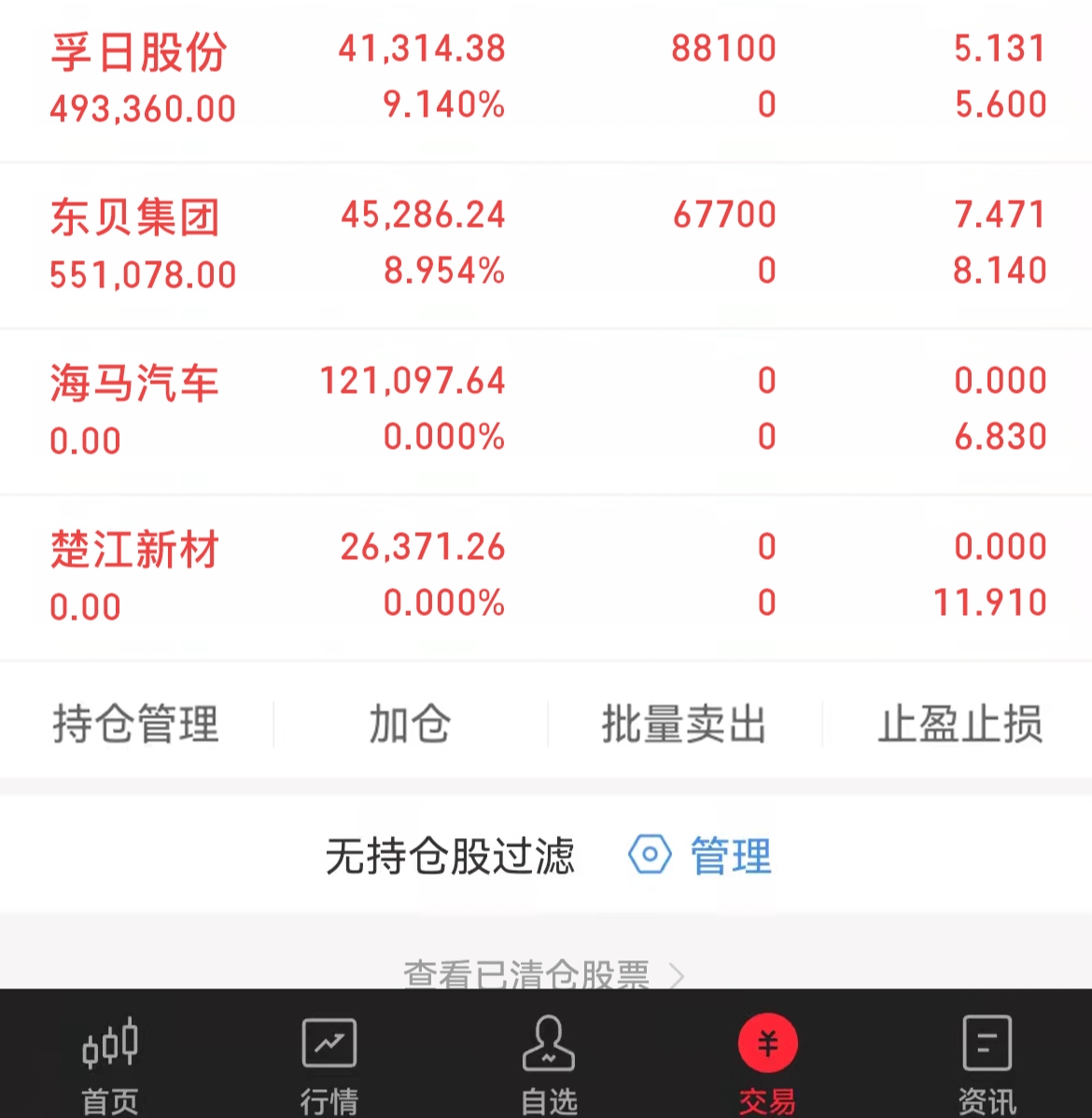Screen dimensions: 1092x1118
Task: Enable the 无持仓股过滤 filter
Action: (451, 854)
